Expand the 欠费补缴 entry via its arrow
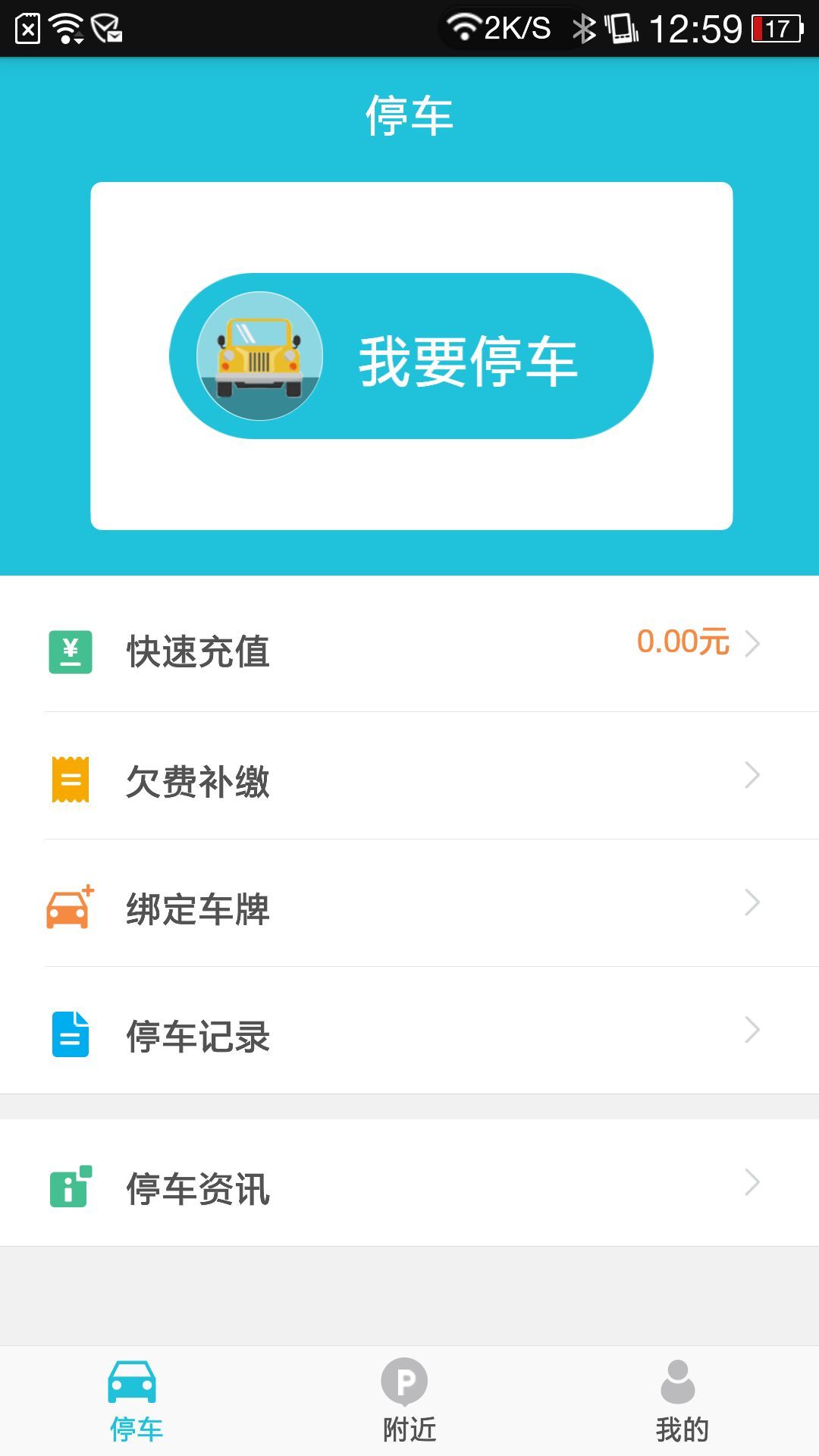 (752, 776)
